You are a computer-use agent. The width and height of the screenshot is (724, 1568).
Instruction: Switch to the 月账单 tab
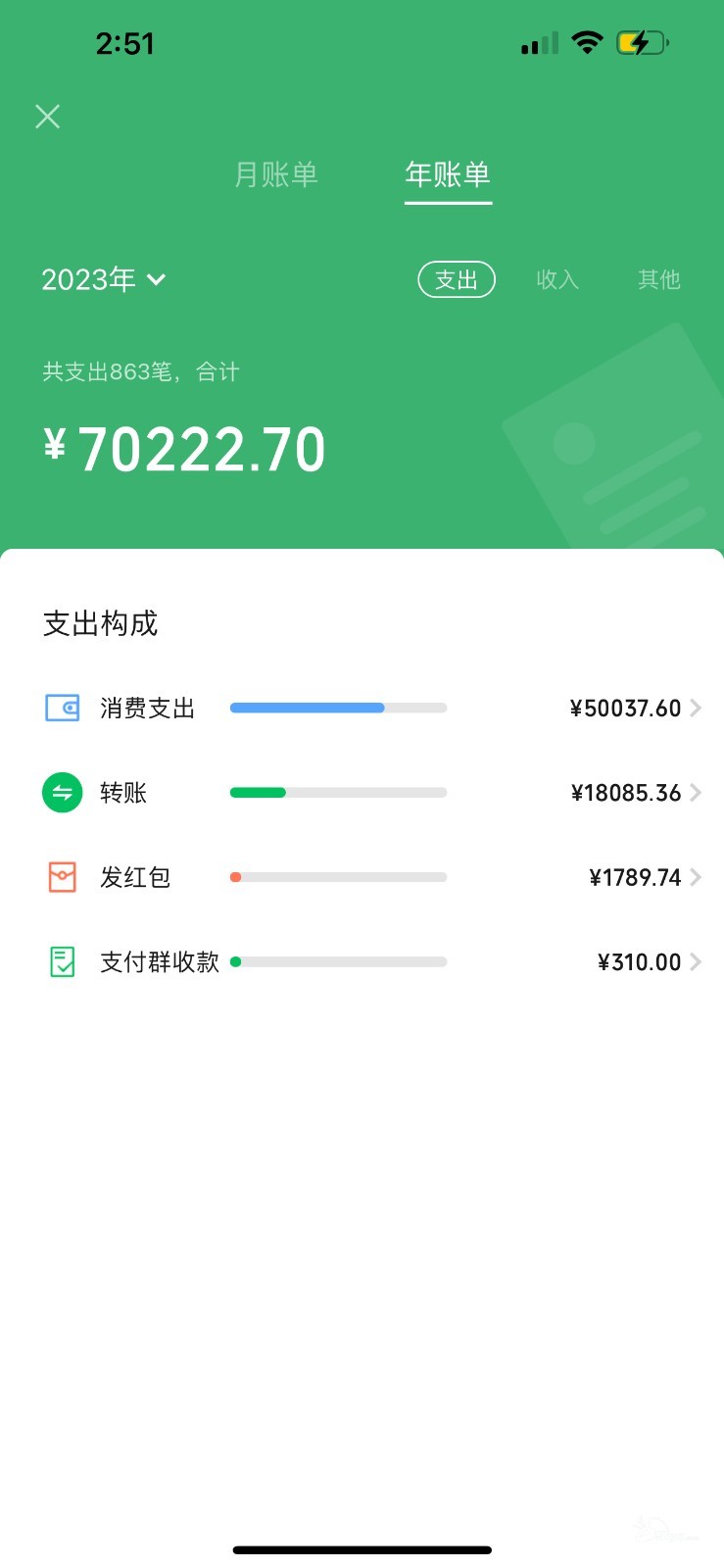(276, 174)
